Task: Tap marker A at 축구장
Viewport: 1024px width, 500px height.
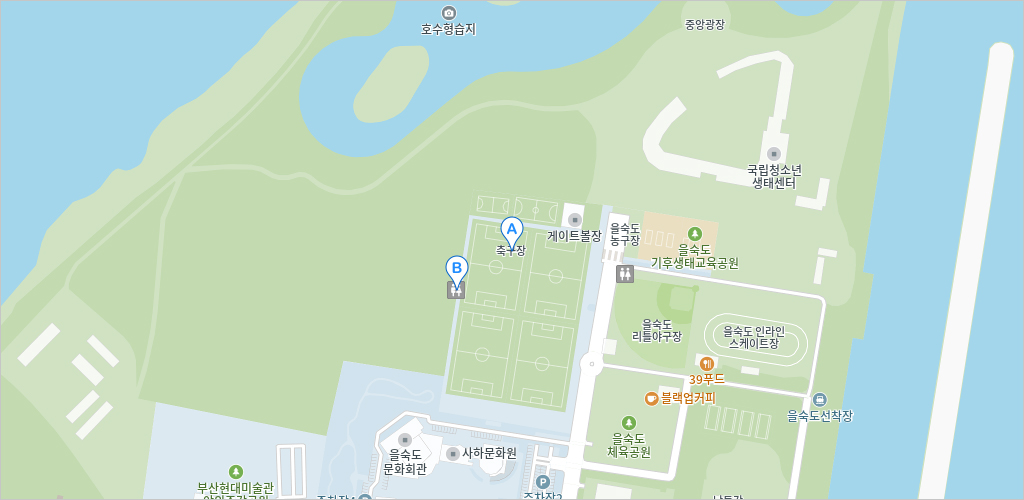Action: pos(512,231)
